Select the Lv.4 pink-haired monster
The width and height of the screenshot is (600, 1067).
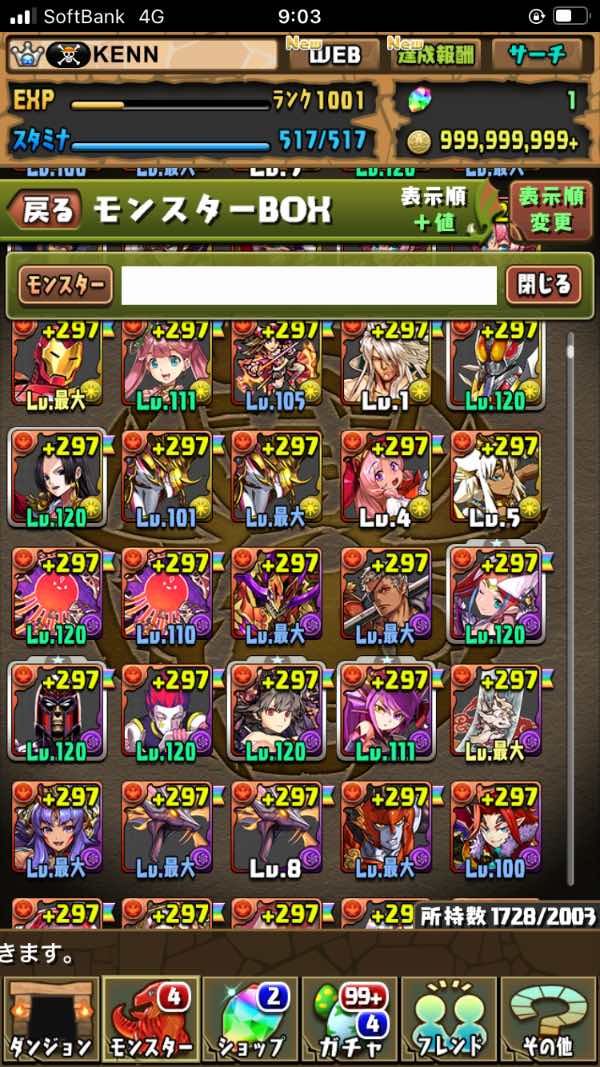tap(385, 477)
